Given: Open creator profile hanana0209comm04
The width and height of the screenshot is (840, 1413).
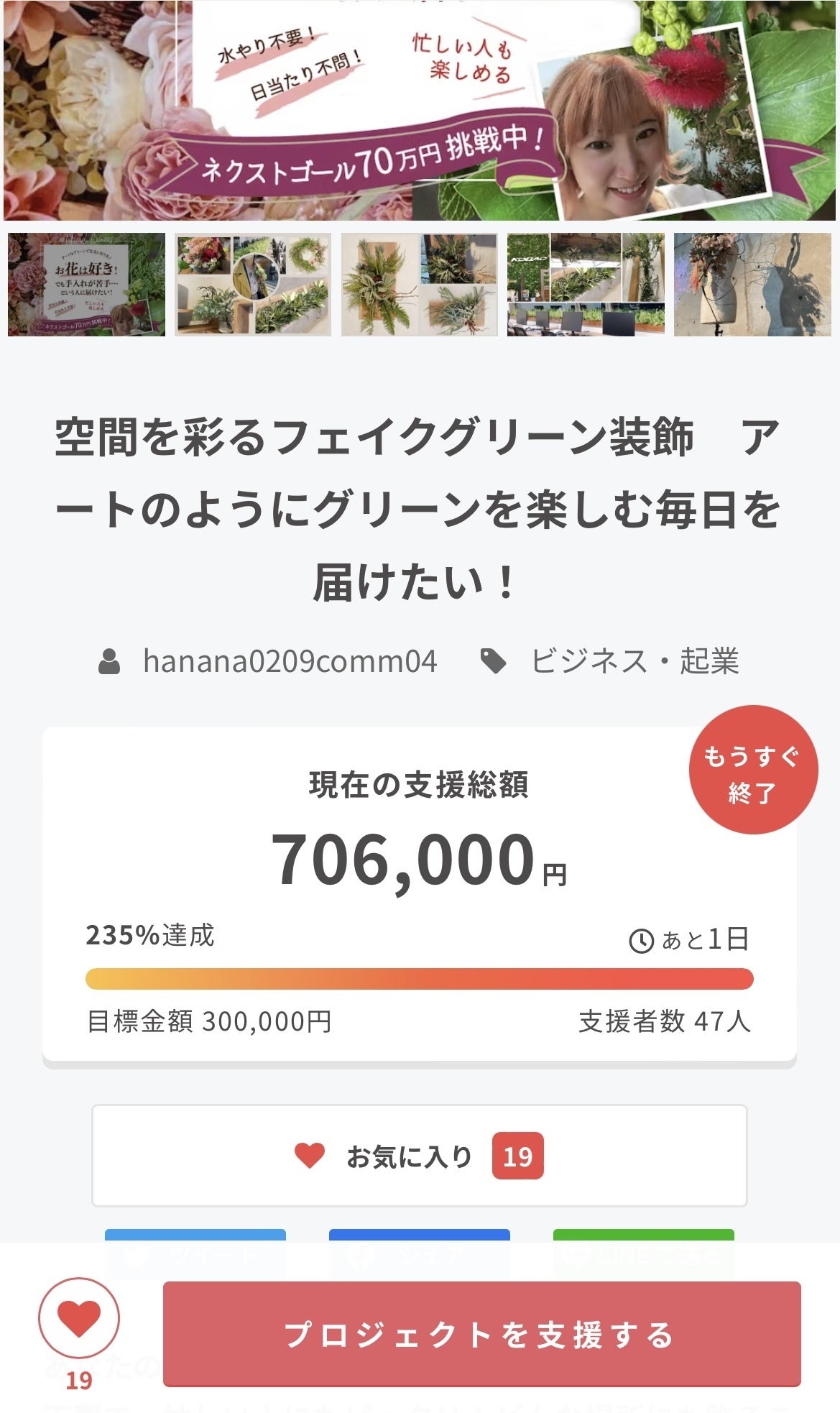Looking at the screenshot, I should [290, 661].
